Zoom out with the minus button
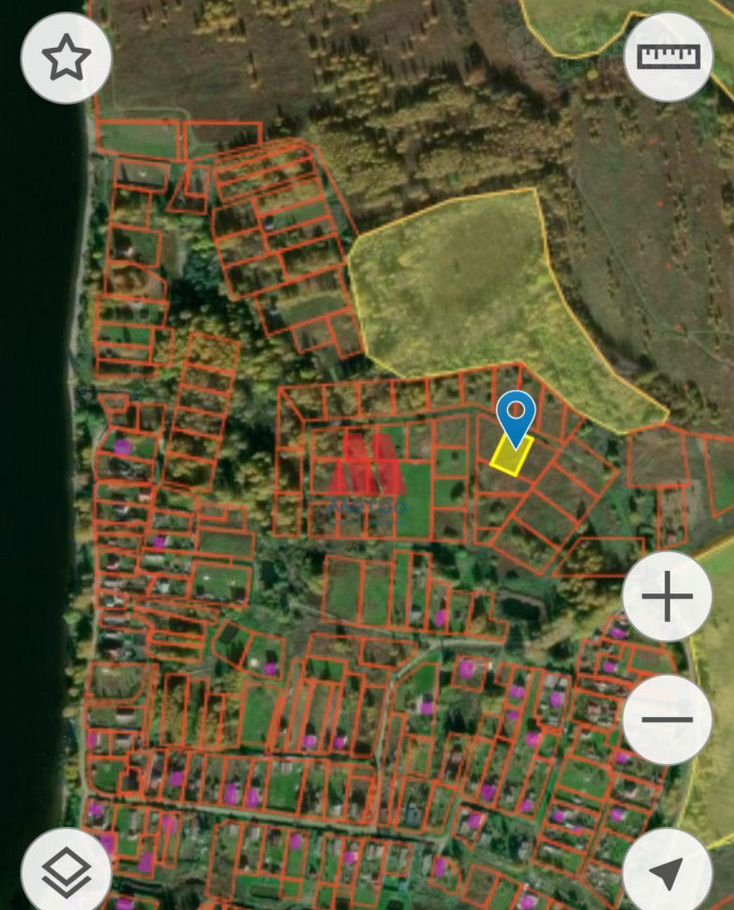734x910 pixels. point(667,719)
